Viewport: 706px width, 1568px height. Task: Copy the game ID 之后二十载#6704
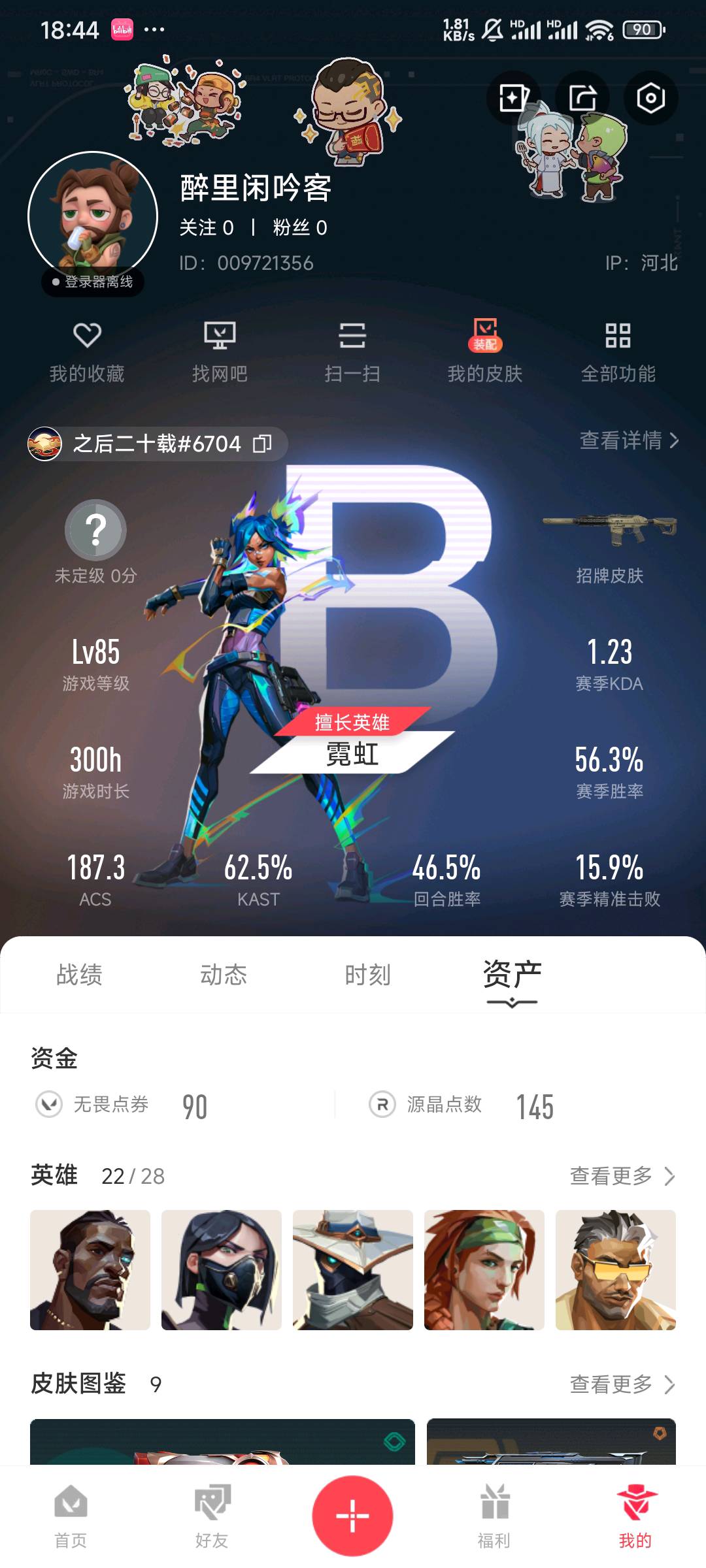(263, 444)
